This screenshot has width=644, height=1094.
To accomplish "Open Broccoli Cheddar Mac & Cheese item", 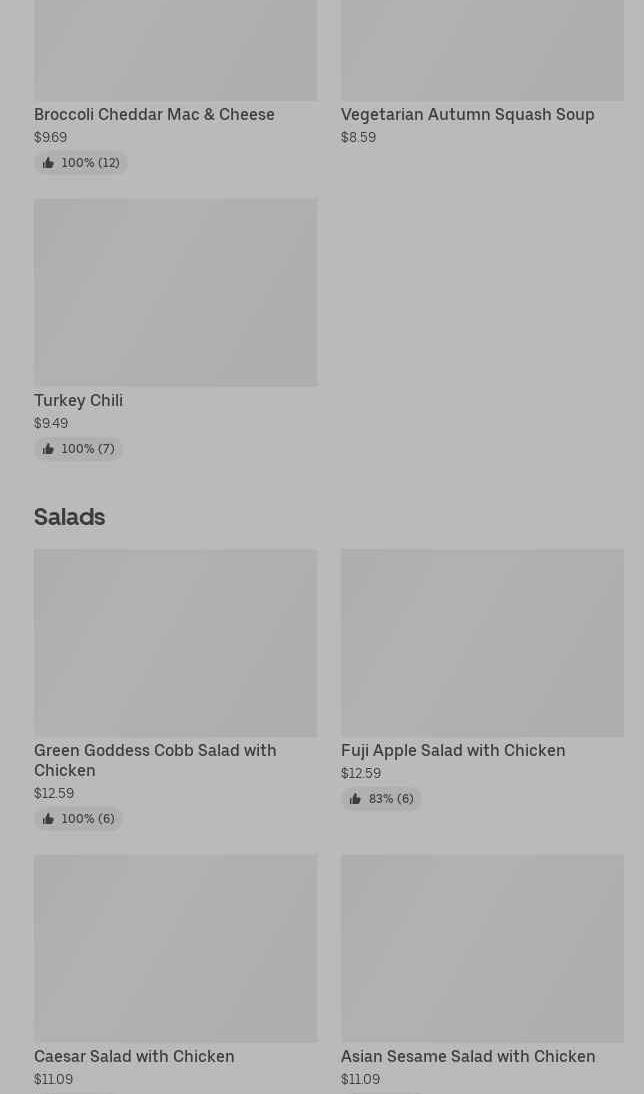I will pos(154,114).
